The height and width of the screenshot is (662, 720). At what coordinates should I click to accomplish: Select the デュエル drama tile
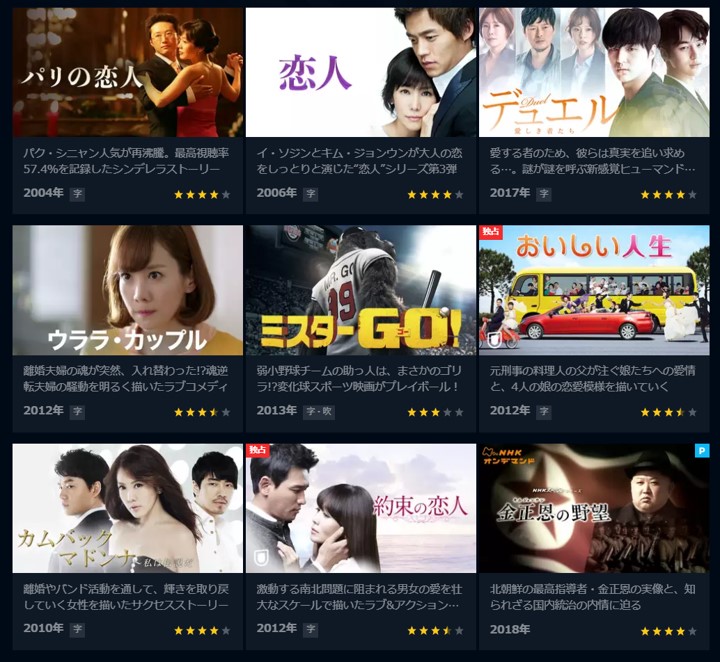(594, 72)
